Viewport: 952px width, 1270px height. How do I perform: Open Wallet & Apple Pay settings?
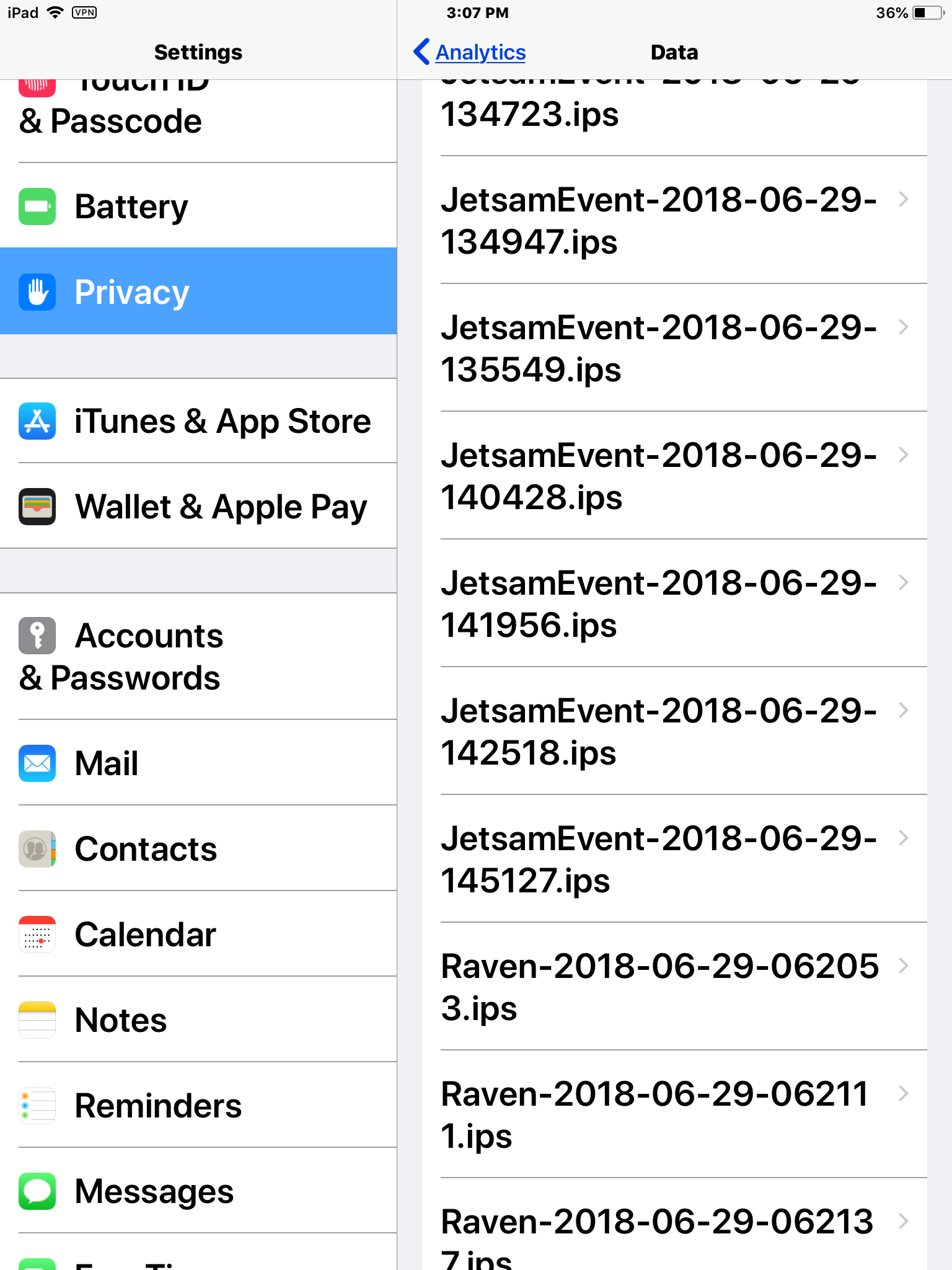pos(198,506)
